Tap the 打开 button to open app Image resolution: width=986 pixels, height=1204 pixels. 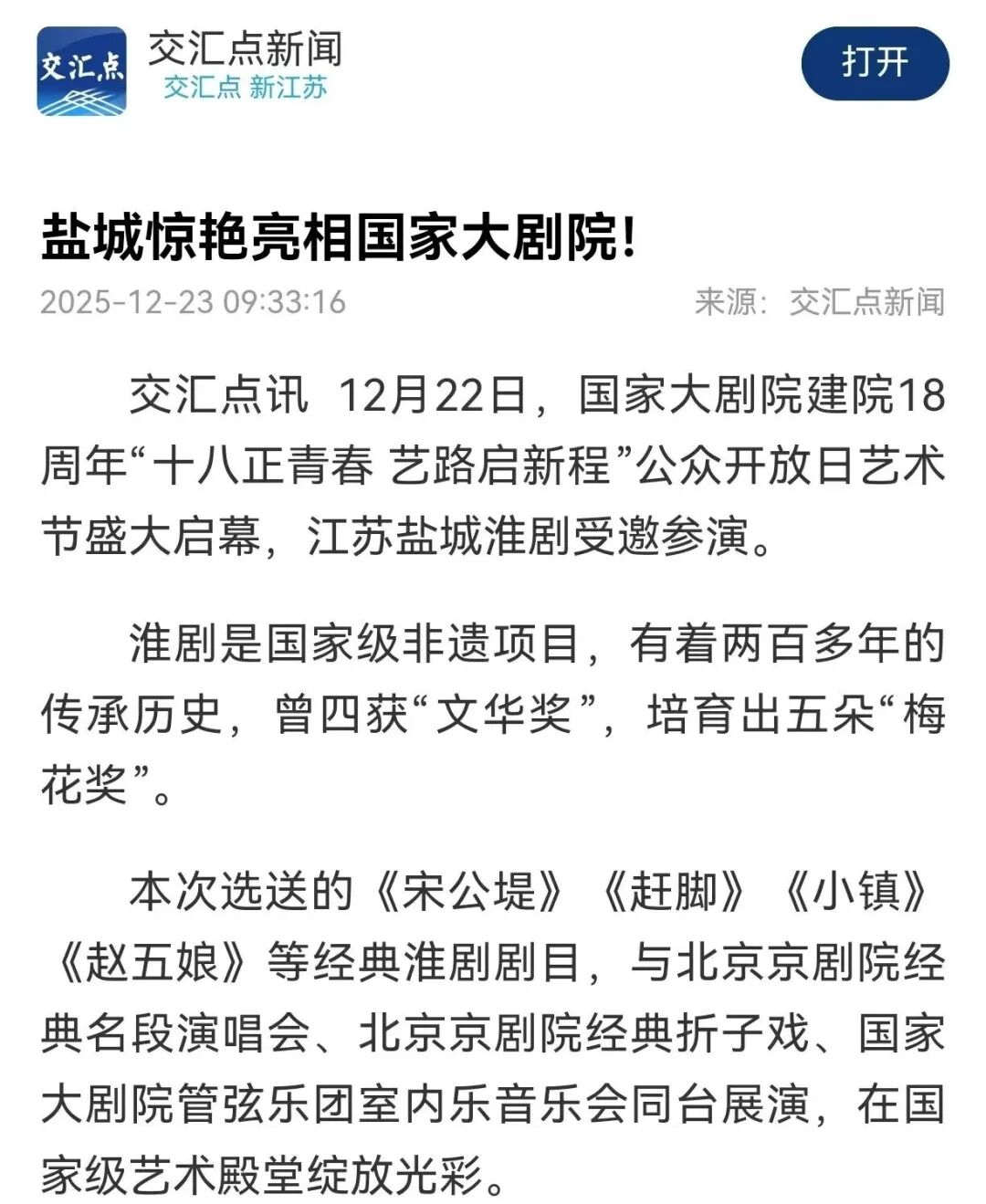click(x=875, y=63)
